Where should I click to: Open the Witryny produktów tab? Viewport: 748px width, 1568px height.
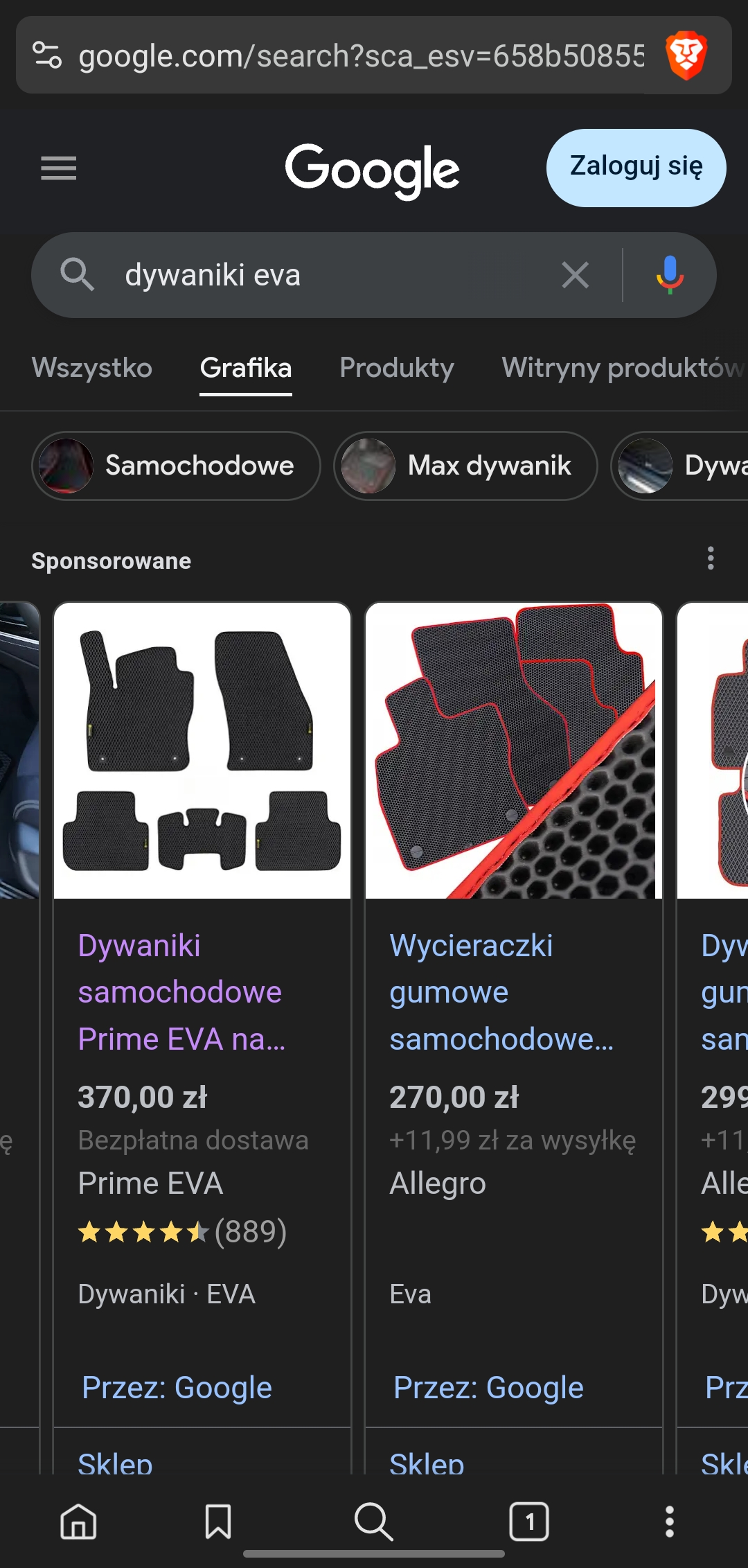[620, 368]
